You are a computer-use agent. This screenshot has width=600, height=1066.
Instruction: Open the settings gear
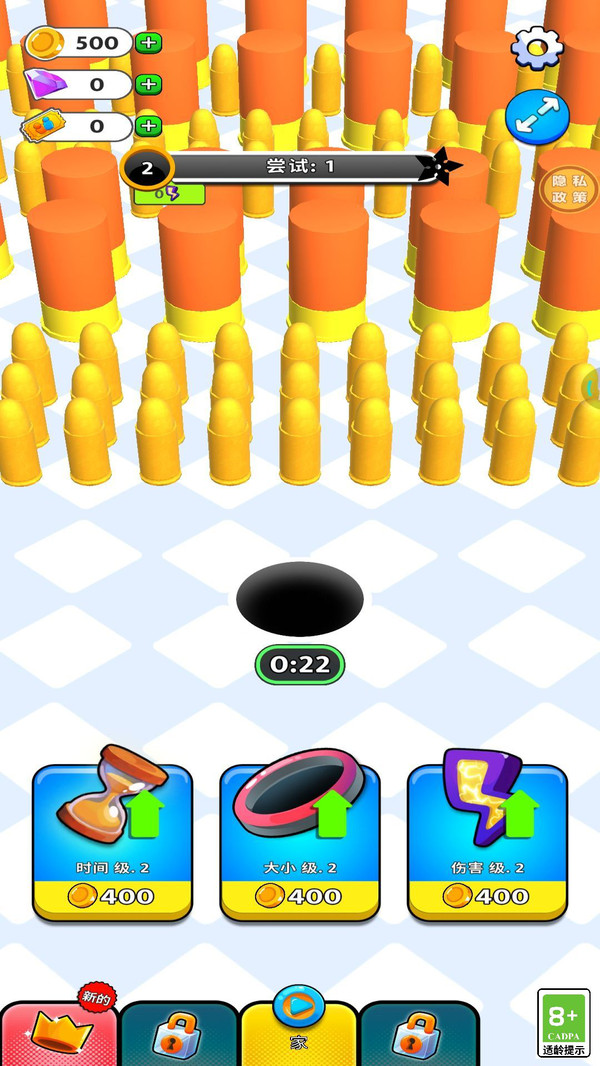[x=537, y=47]
